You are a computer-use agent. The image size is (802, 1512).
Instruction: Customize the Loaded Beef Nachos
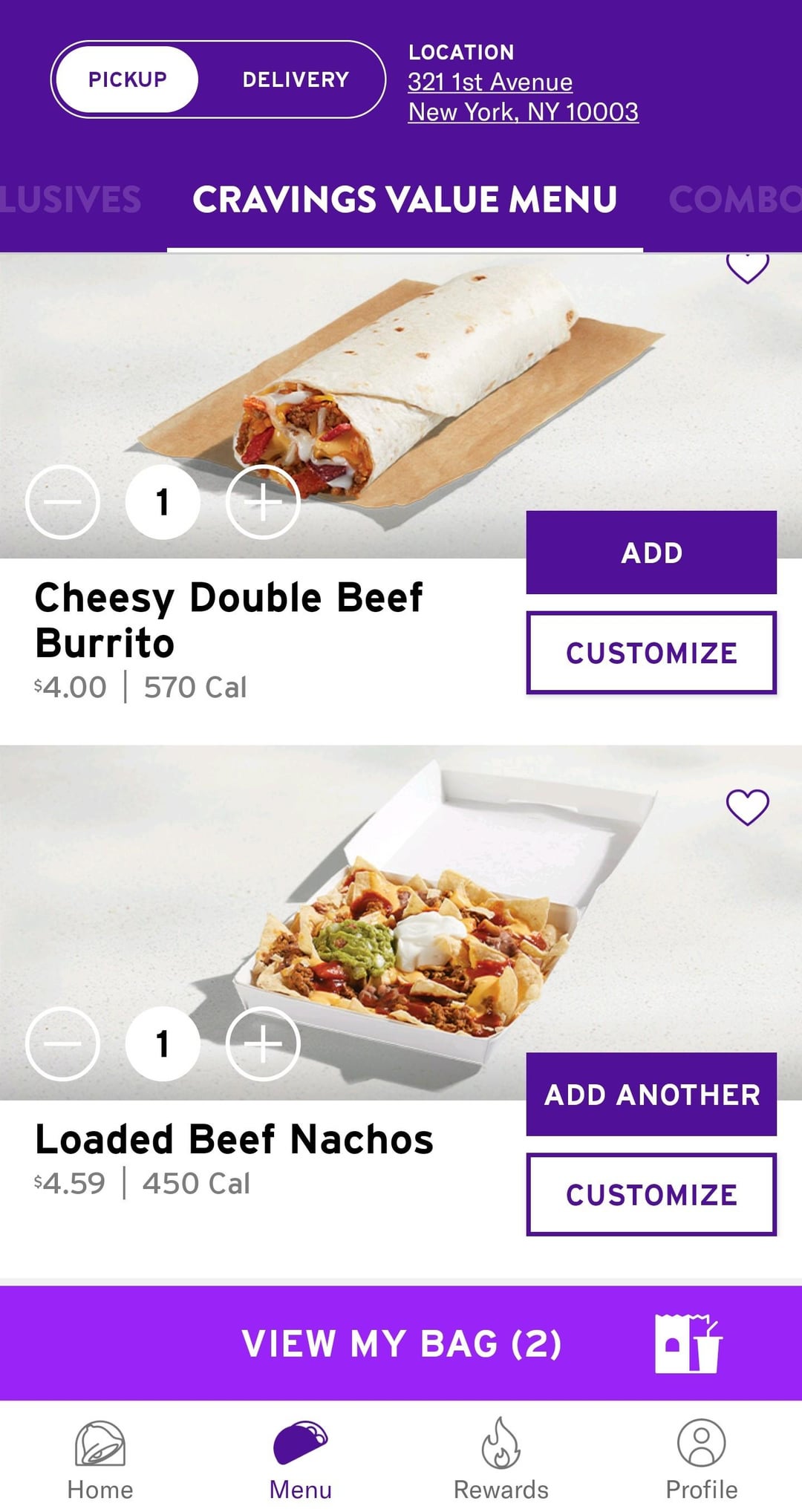pyautogui.click(x=651, y=1194)
